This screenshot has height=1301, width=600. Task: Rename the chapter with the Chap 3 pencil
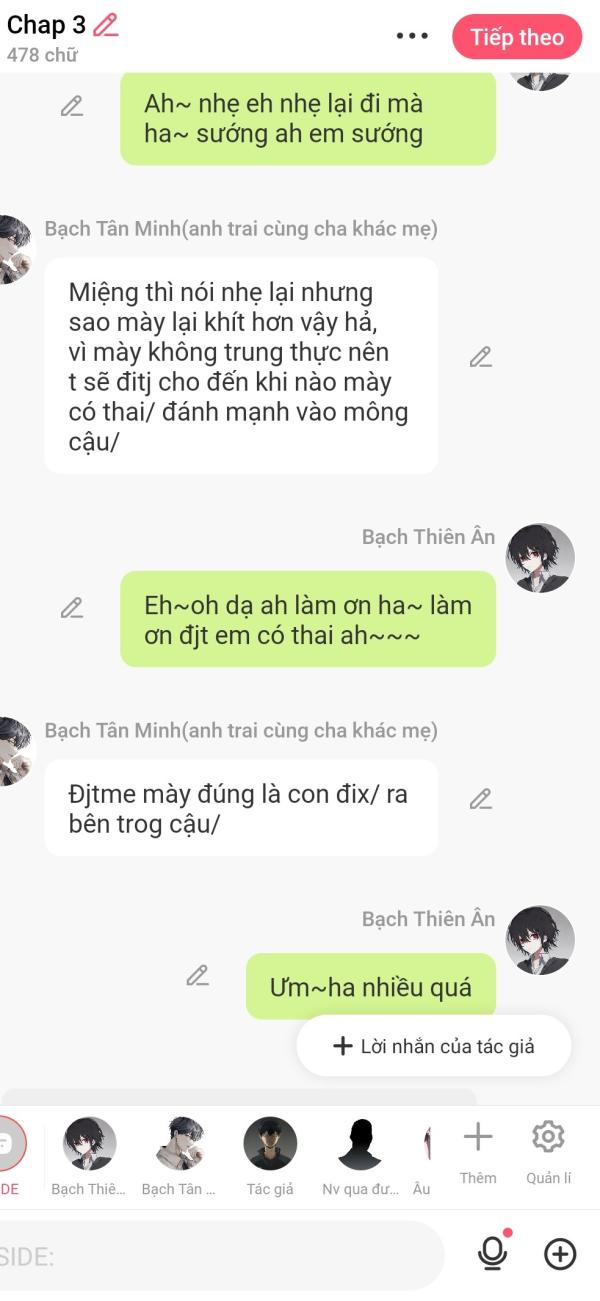pyautogui.click(x=106, y=26)
